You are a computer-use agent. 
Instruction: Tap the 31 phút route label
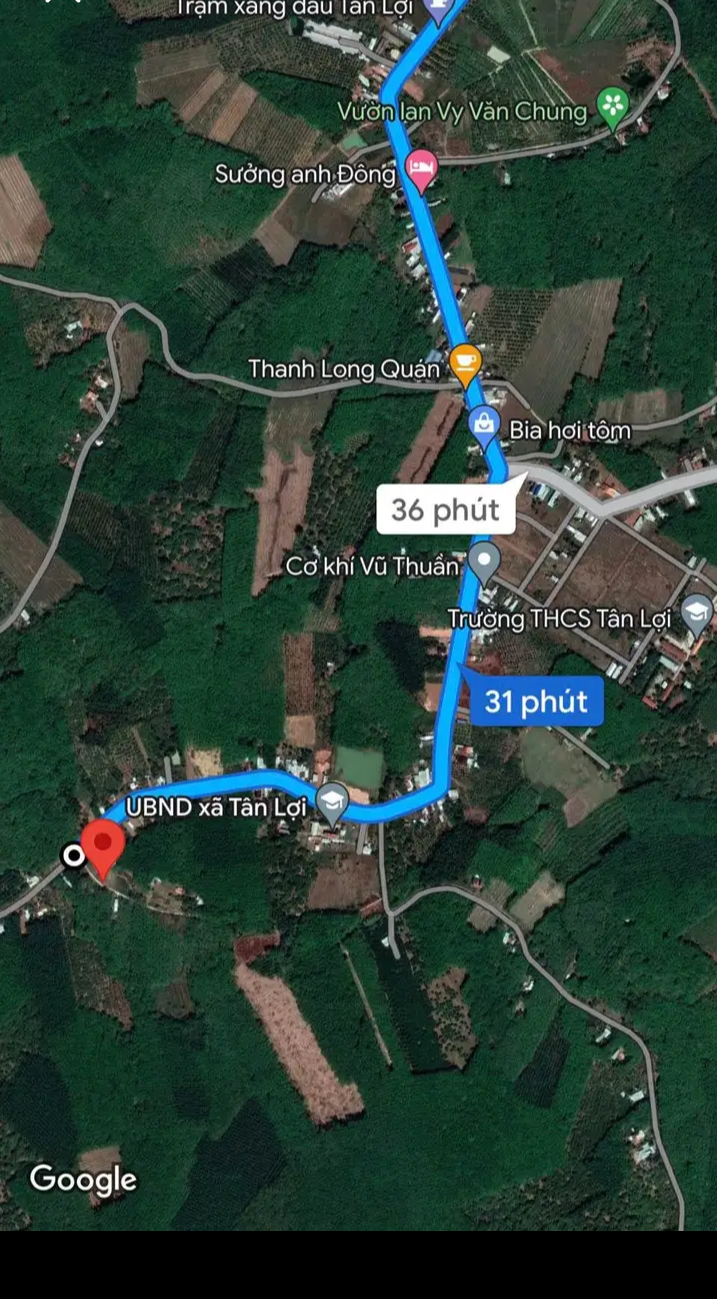click(536, 701)
